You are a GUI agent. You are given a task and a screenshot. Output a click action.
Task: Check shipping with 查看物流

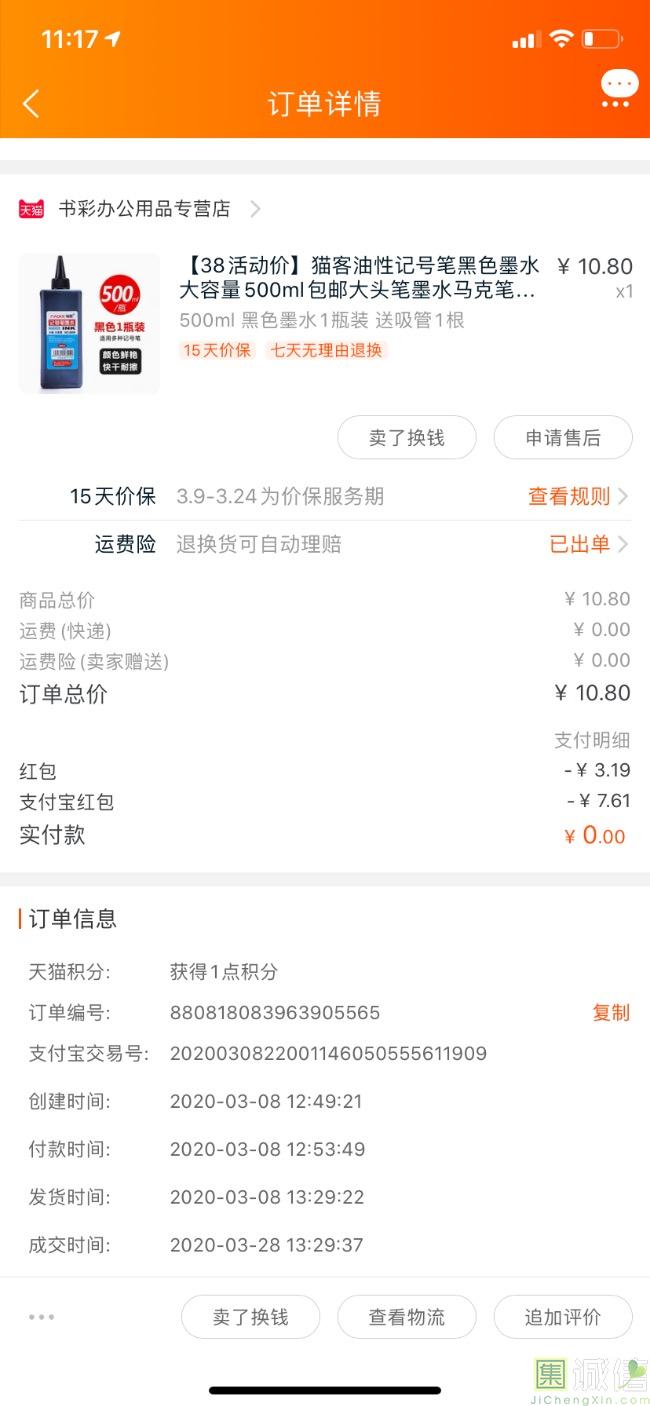[x=406, y=1317]
